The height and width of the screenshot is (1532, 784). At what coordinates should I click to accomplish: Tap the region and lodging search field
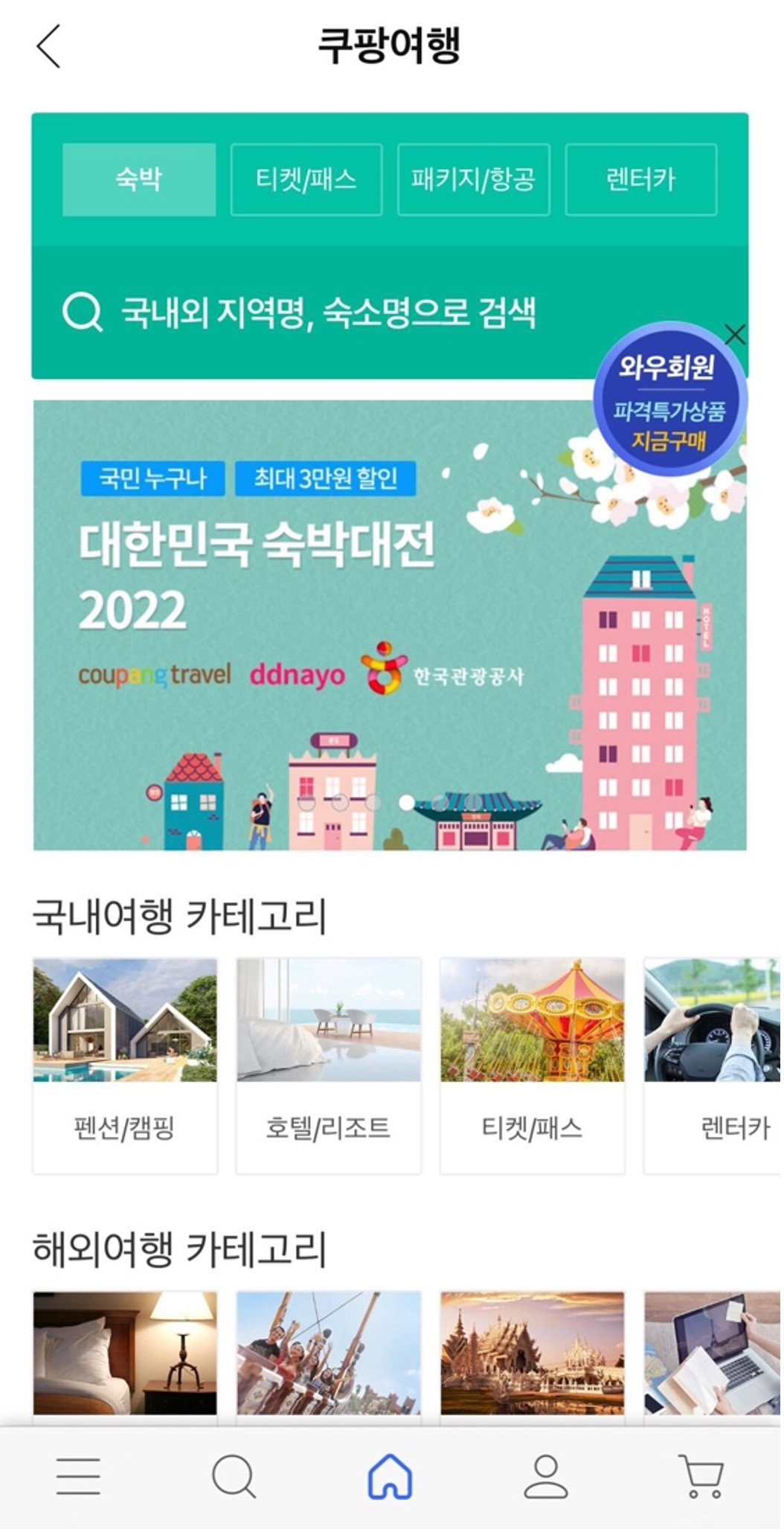390,313
